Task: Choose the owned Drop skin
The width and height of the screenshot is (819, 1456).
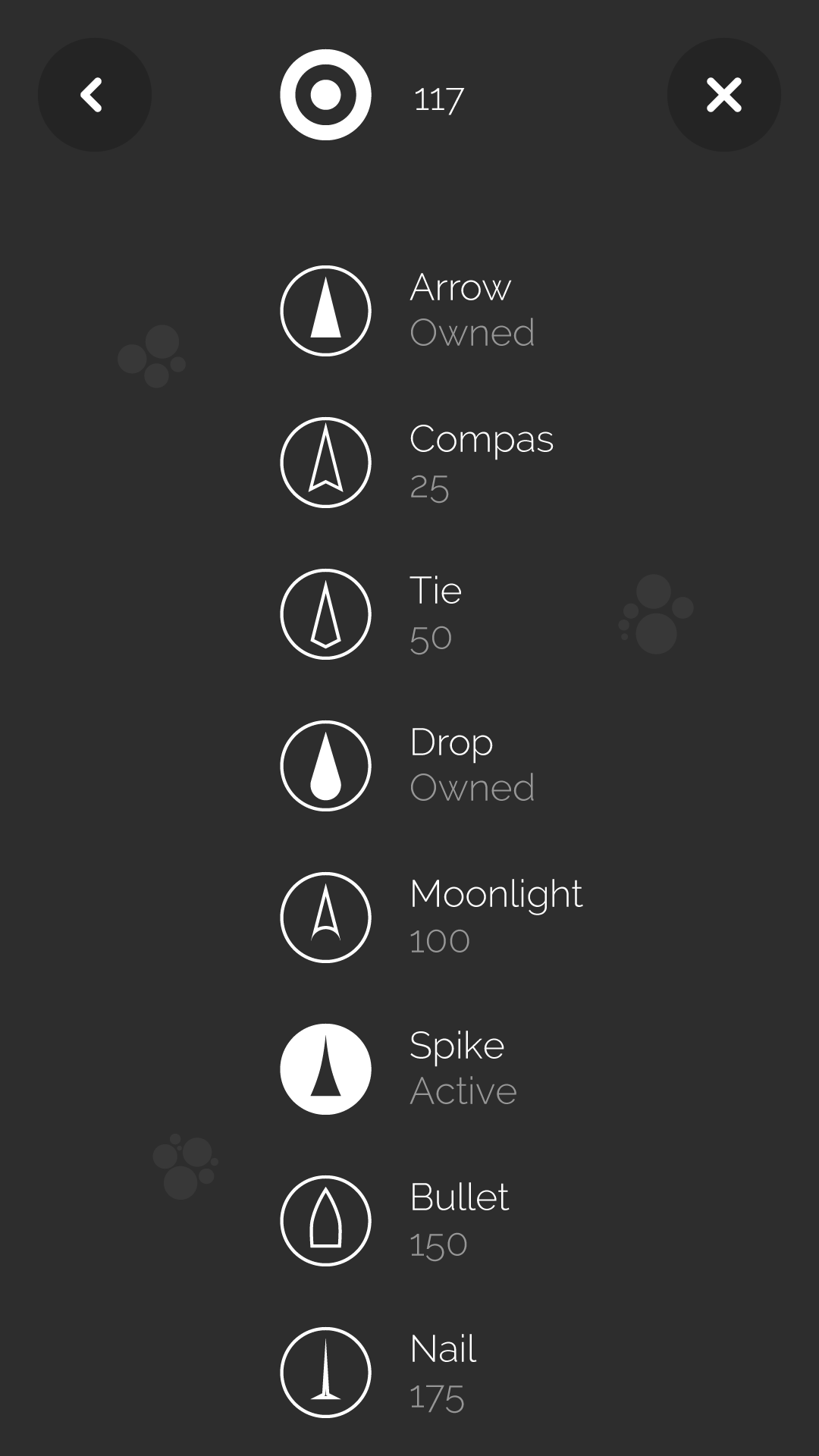Action: (409, 766)
